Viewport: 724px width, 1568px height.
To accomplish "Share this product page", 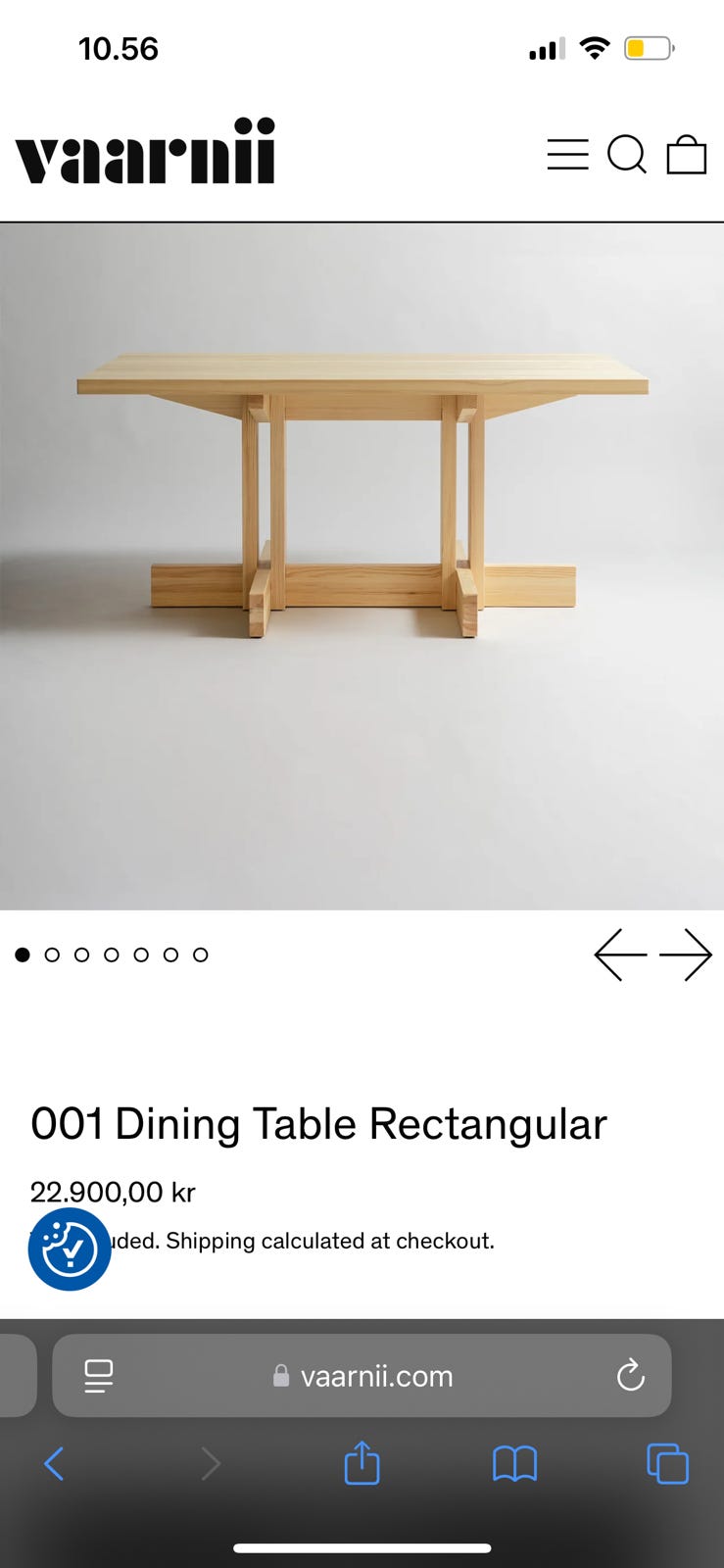I will pos(362,1464).
